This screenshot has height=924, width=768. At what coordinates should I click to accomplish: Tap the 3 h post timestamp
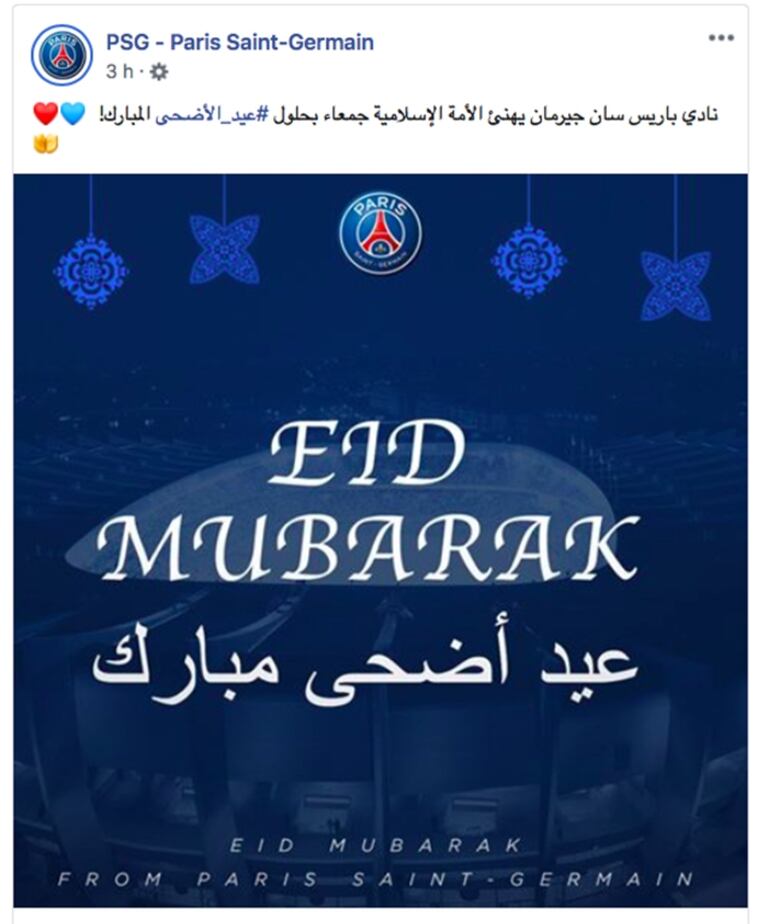[x=119, y=72]
